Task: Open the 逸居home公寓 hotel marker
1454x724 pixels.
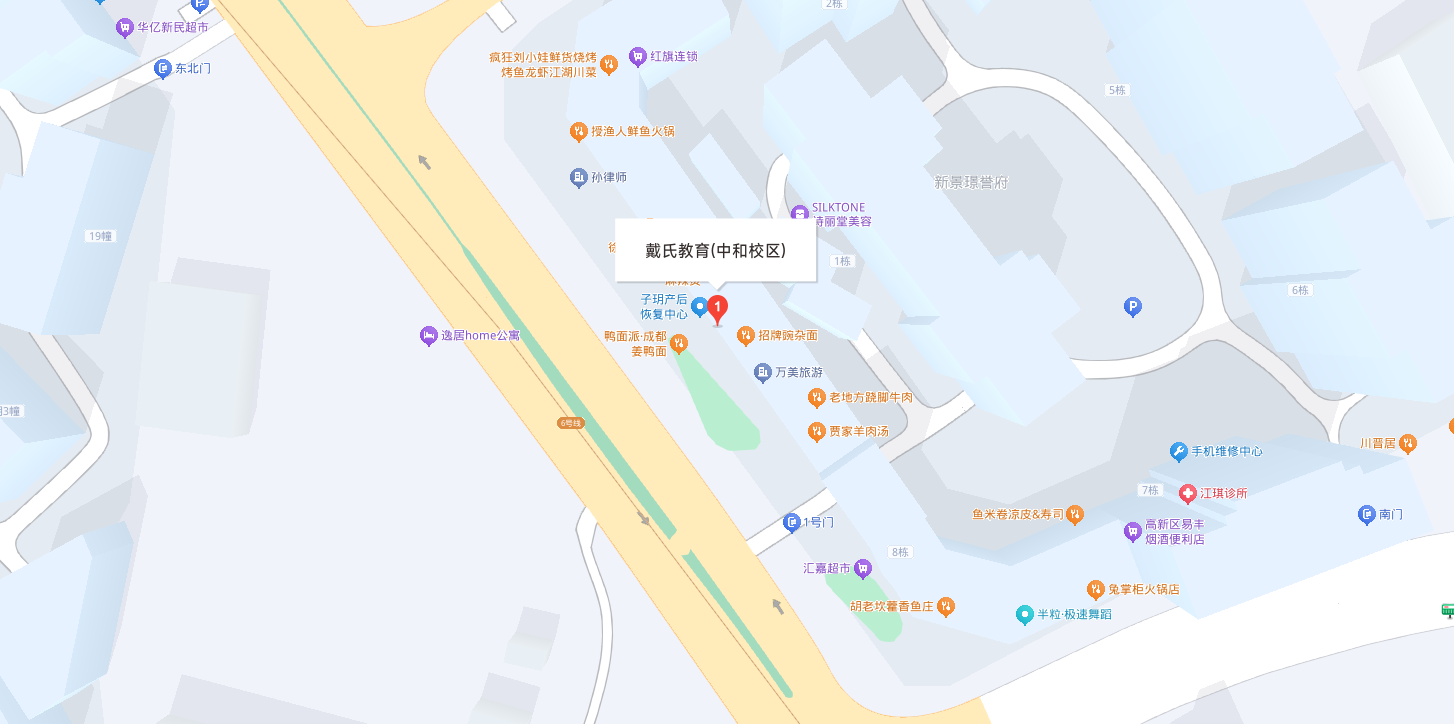Action: click(x=428, y=336)
